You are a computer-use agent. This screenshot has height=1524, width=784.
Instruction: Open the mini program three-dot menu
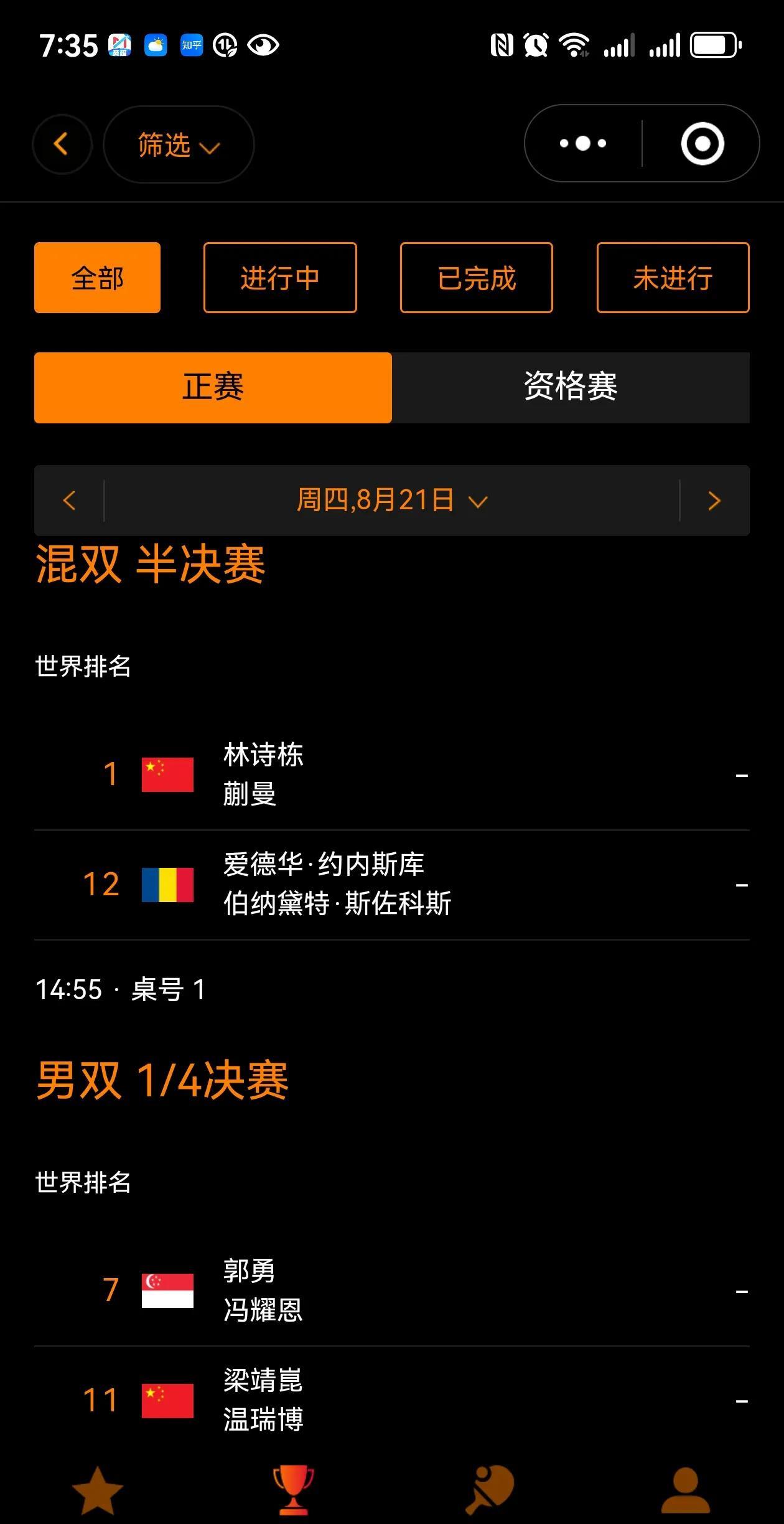point(583,144)
